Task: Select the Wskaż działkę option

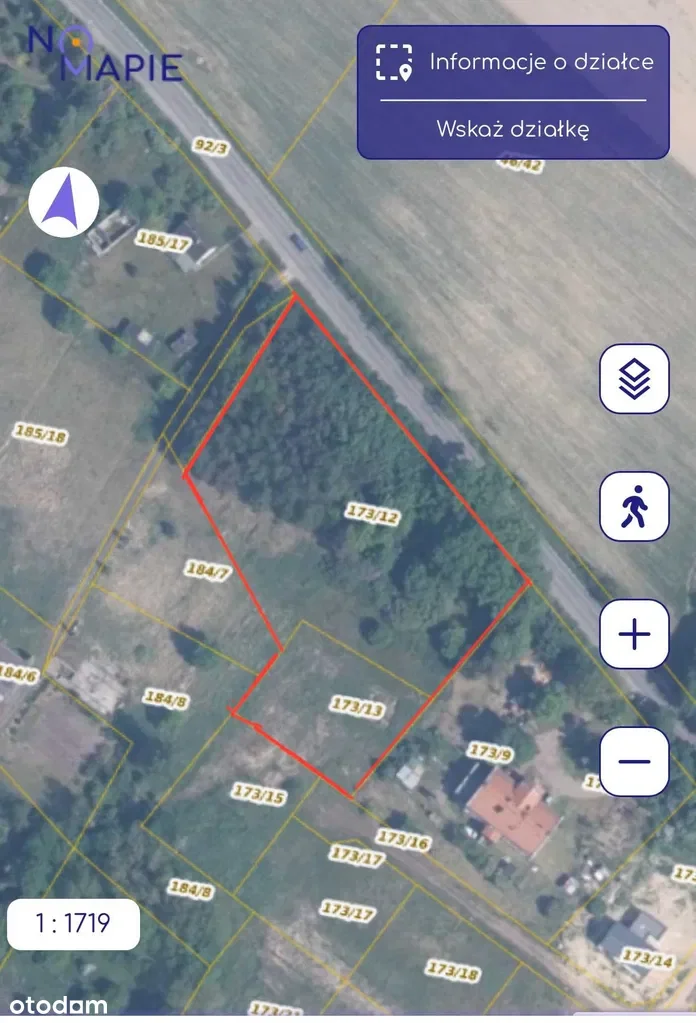Action: pyautogui.click(x=513, y=129)
